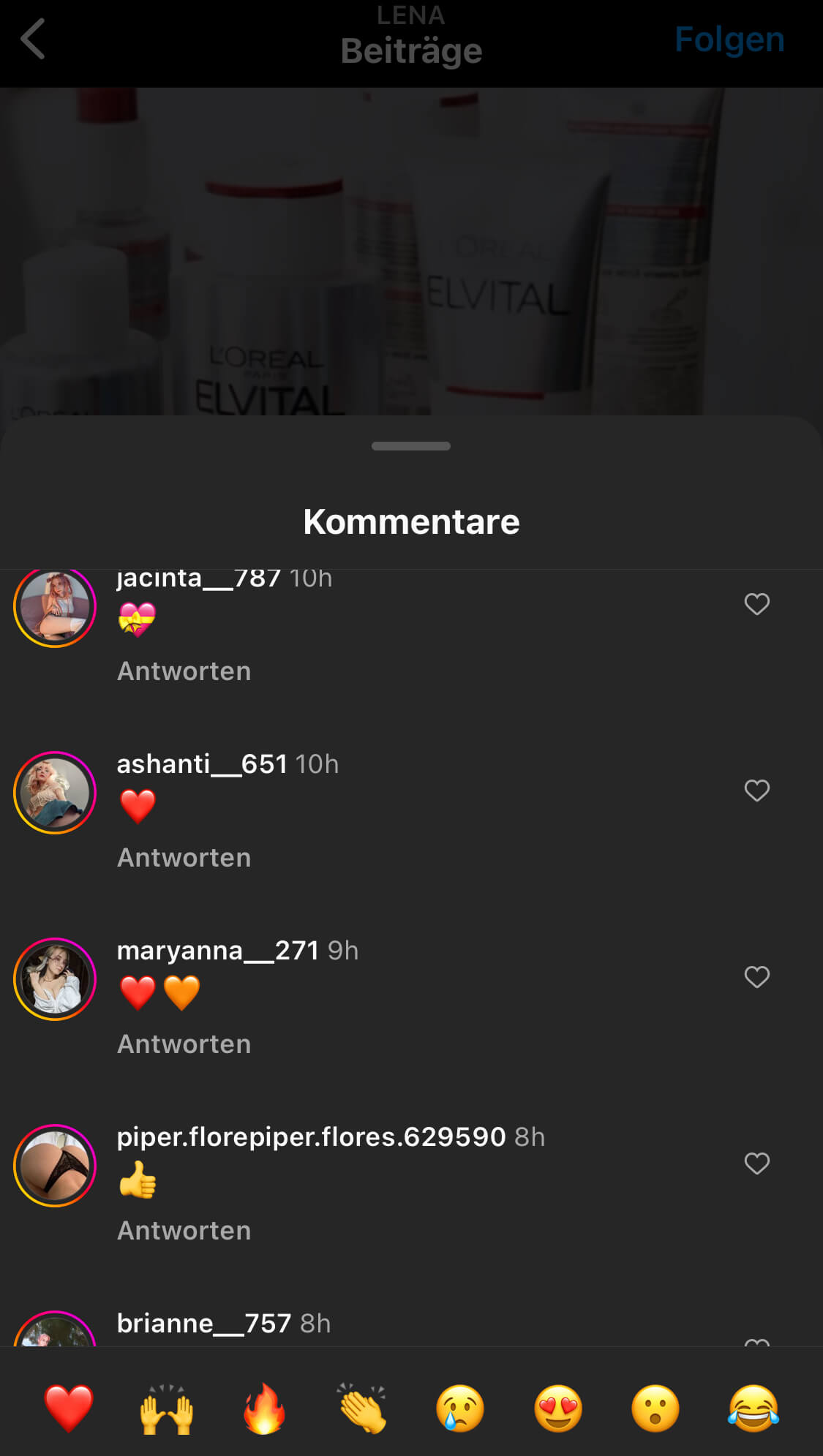Insert the tears-of-joy laughing emoji
This screenshot has height=1456, width=823.
coord(754,1408)
